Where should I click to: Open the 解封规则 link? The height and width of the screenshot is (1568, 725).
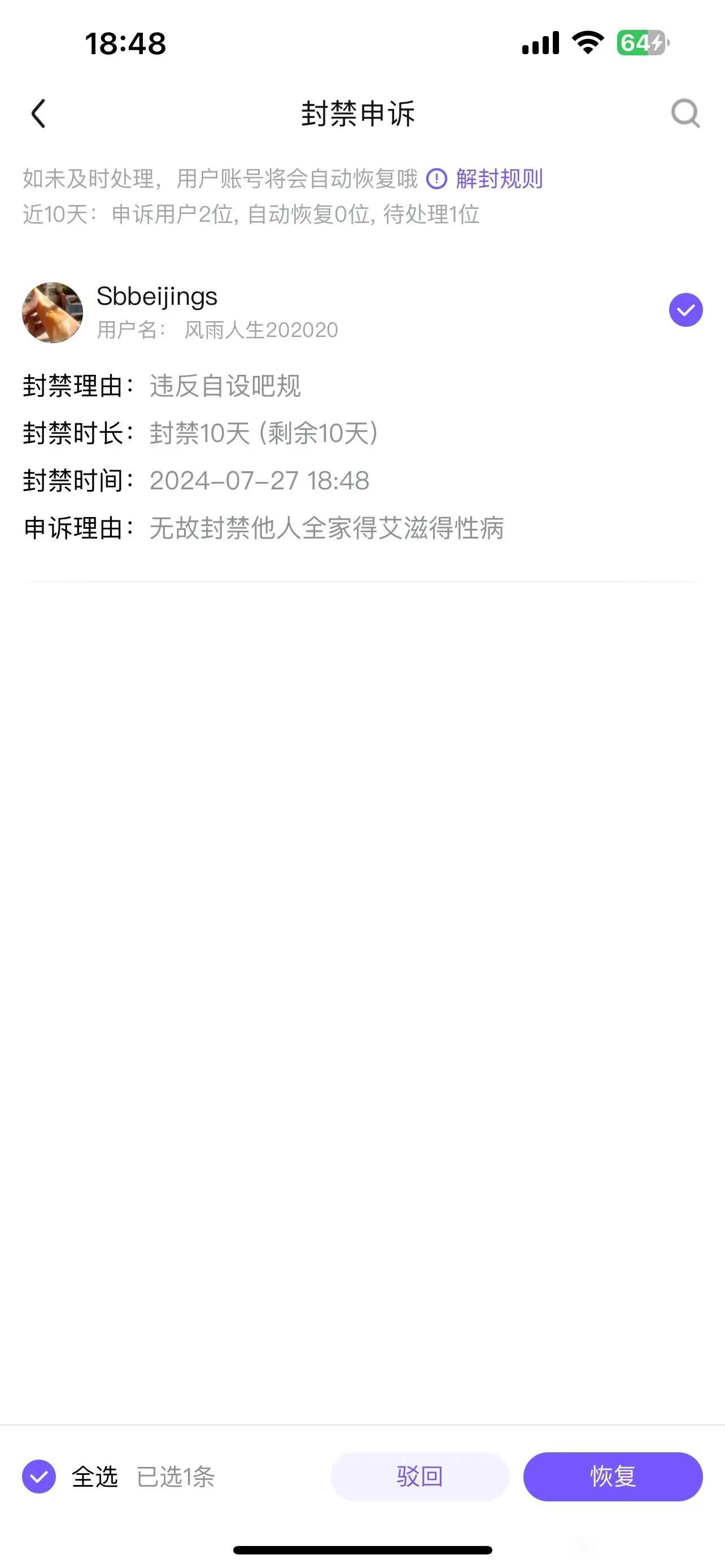498,179
